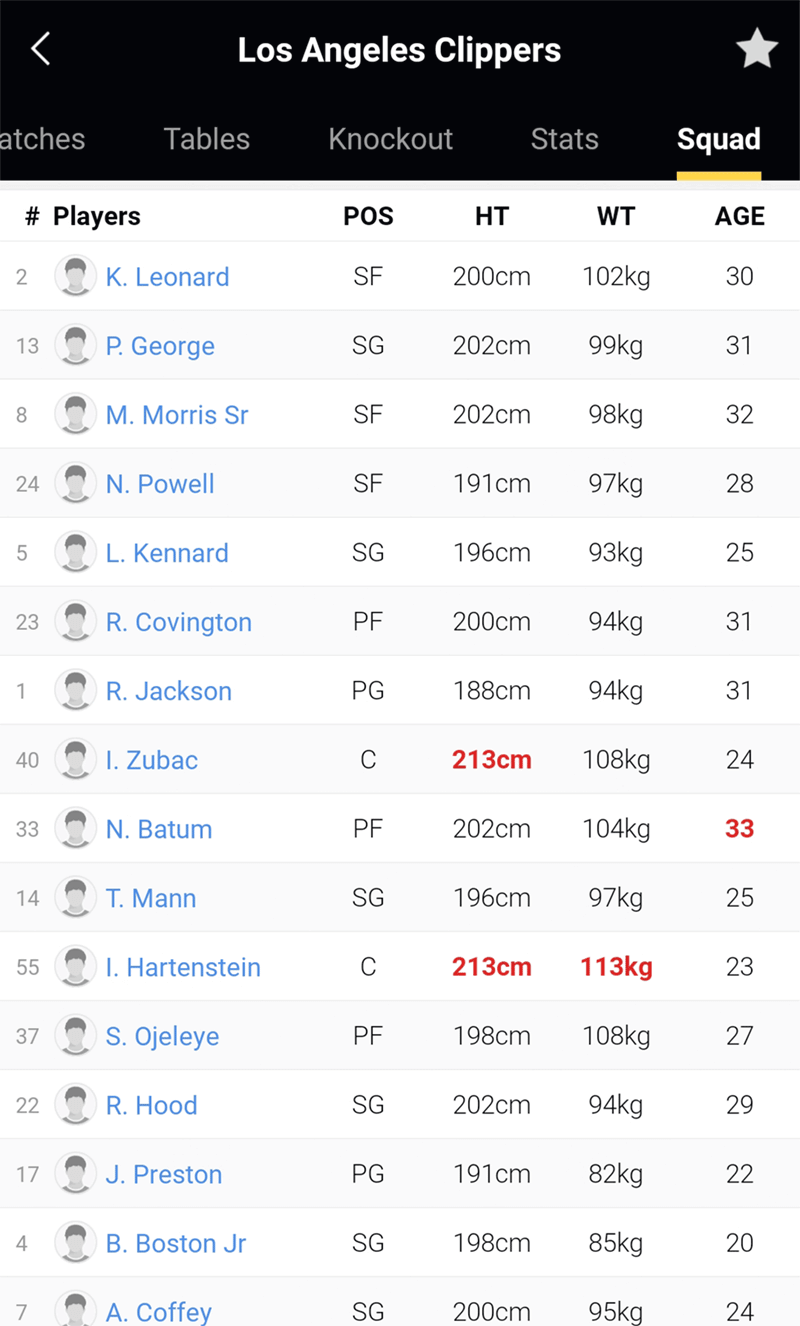The height and width of the screenshot is (1326, 800).
Task: Switch to the Tables tab
Action: coord(207,139)
